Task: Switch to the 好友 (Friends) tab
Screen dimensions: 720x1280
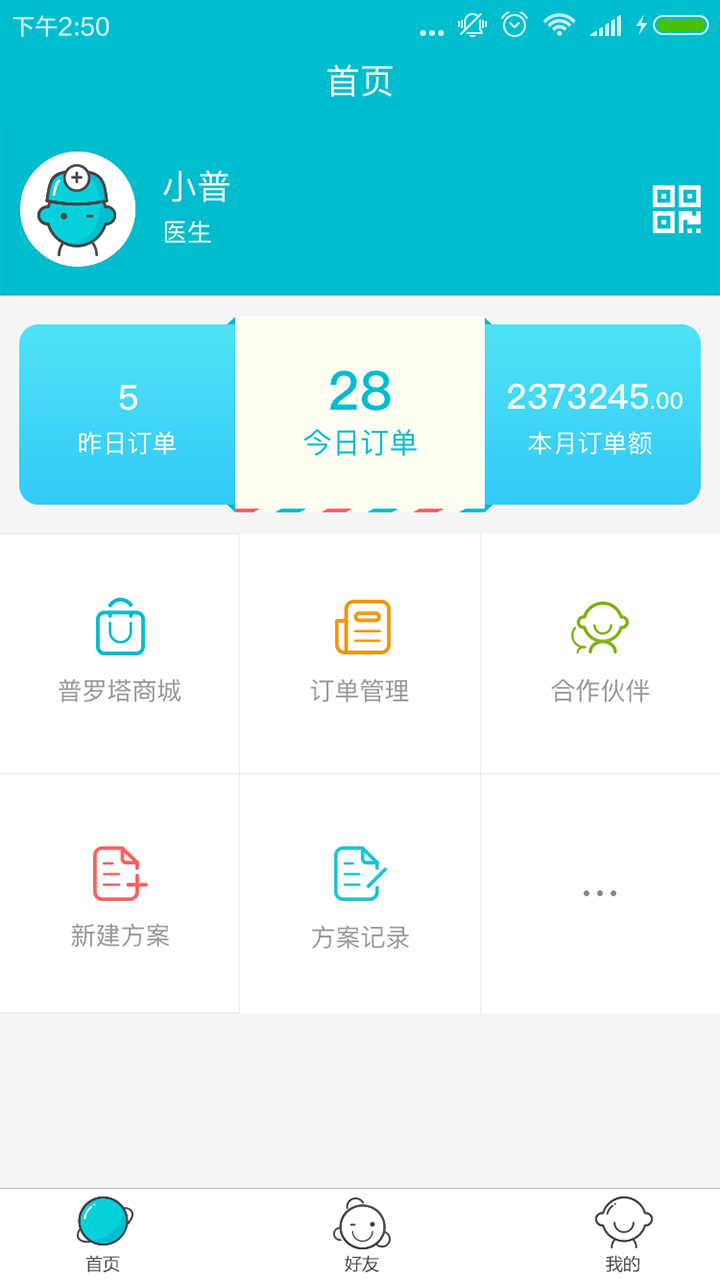Action: coord(361,1232)
